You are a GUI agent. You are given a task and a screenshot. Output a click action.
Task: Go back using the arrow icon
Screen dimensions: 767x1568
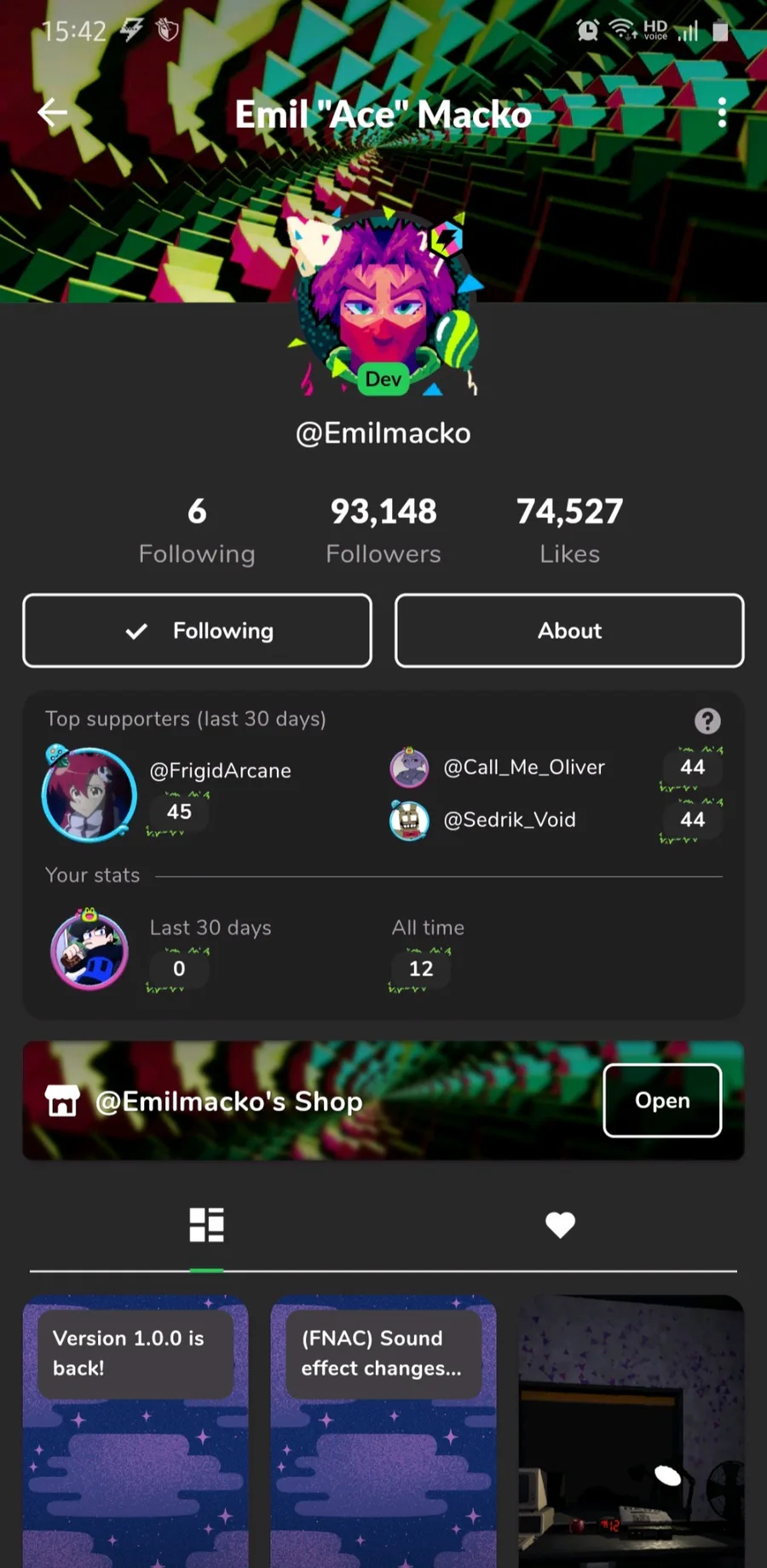(x=52, y=112)
